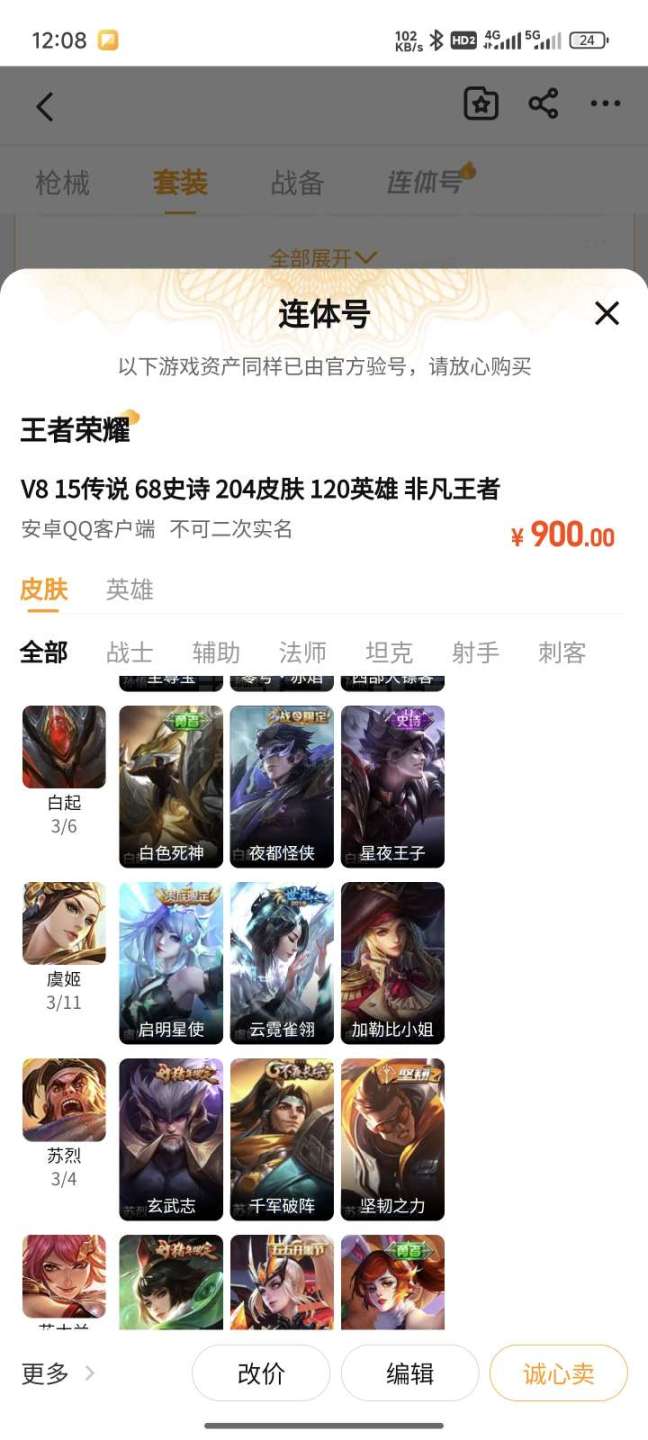The image size is (648, 1440).
Task: View the 白色死神 skin
Action: (x=171, y=786)
